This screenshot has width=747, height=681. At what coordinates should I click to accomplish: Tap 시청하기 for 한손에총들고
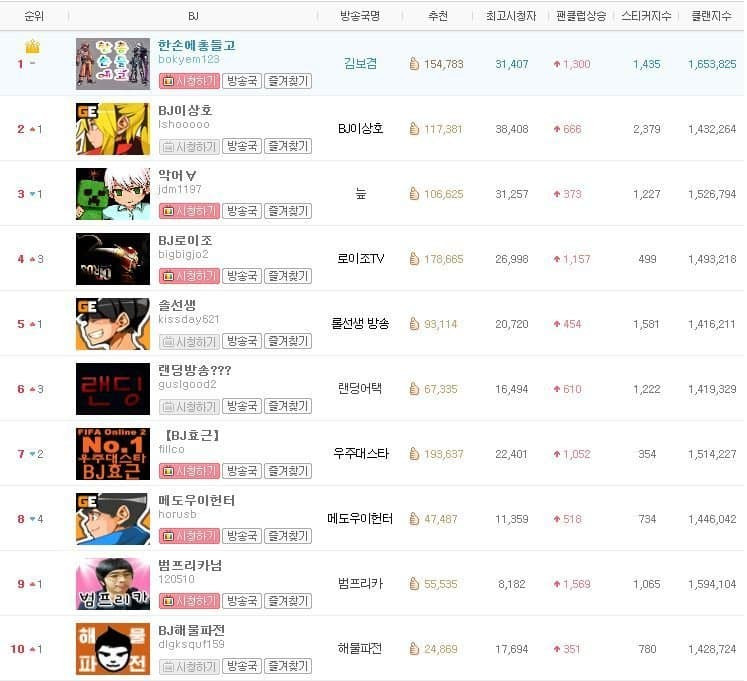click(x=188, y=81)
